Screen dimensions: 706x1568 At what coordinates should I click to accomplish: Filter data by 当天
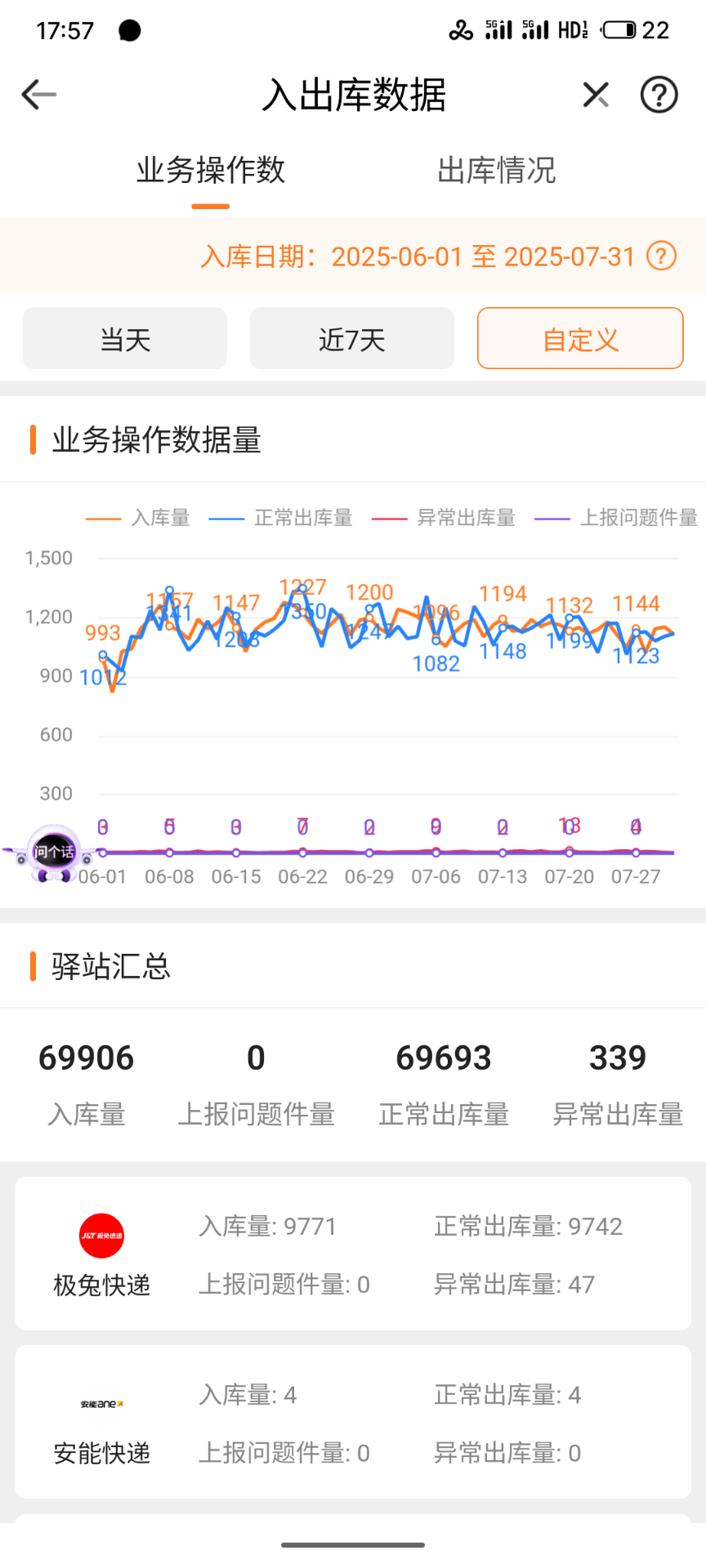(125, 338)
